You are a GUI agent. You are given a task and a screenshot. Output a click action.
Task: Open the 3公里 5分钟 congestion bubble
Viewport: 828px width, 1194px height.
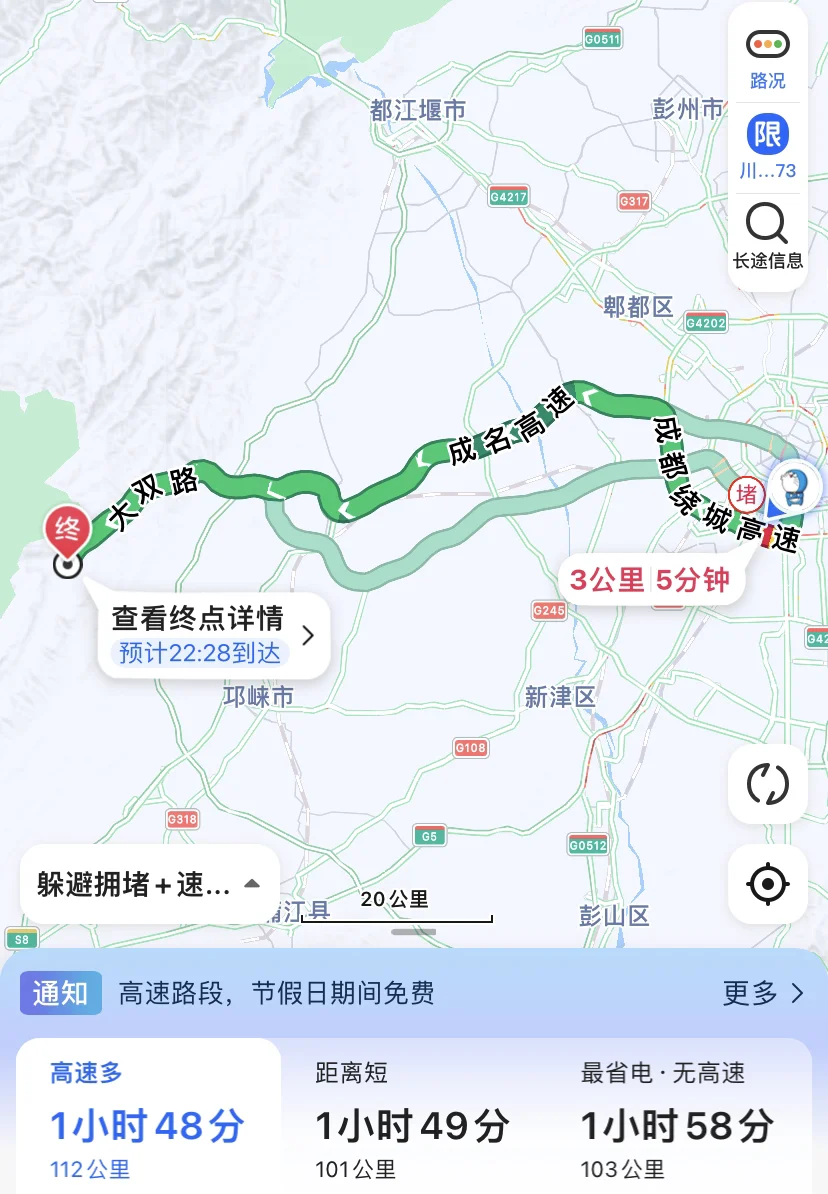pos(650,580)
